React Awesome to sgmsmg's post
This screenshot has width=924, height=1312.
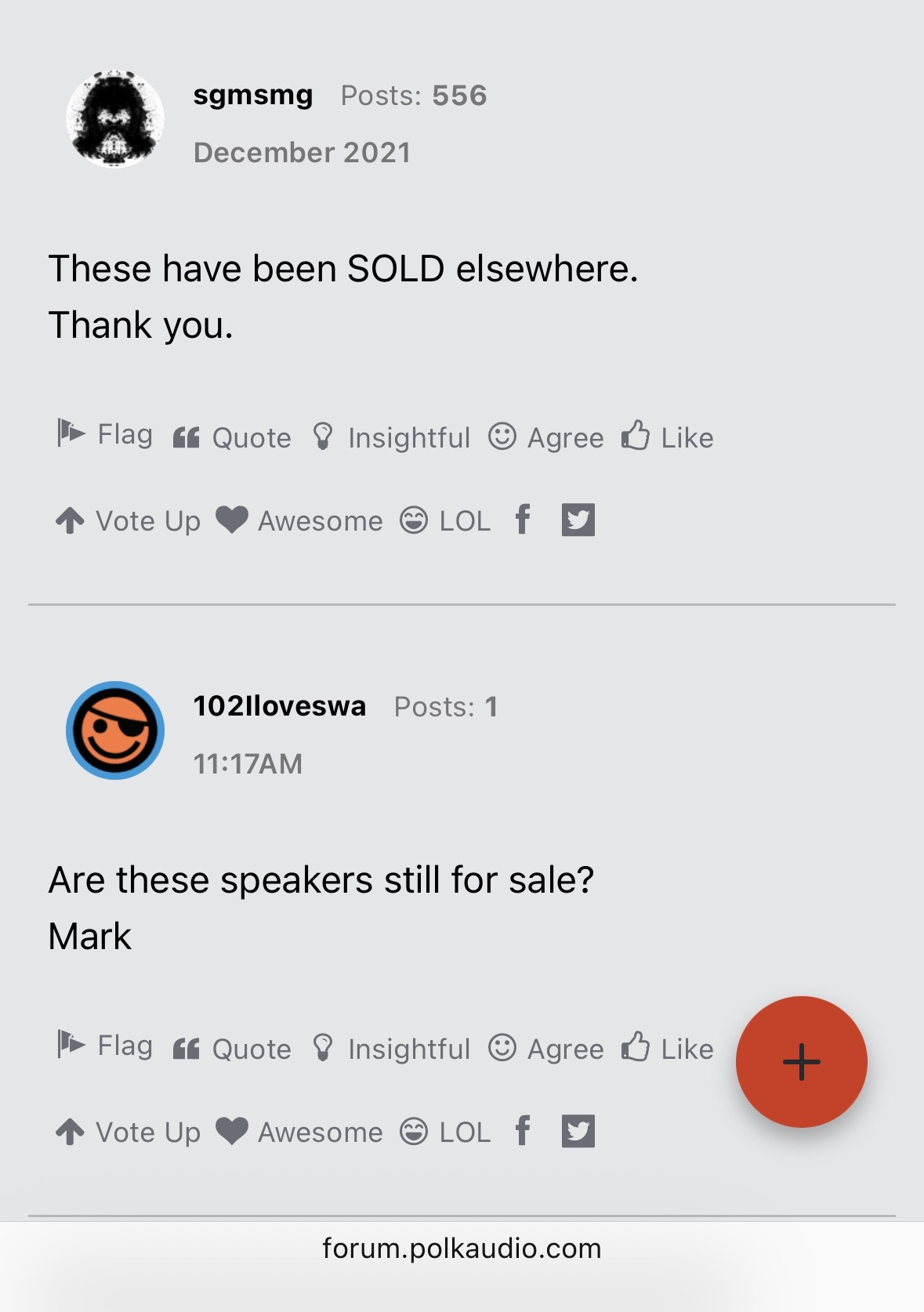tap(299, 520)
